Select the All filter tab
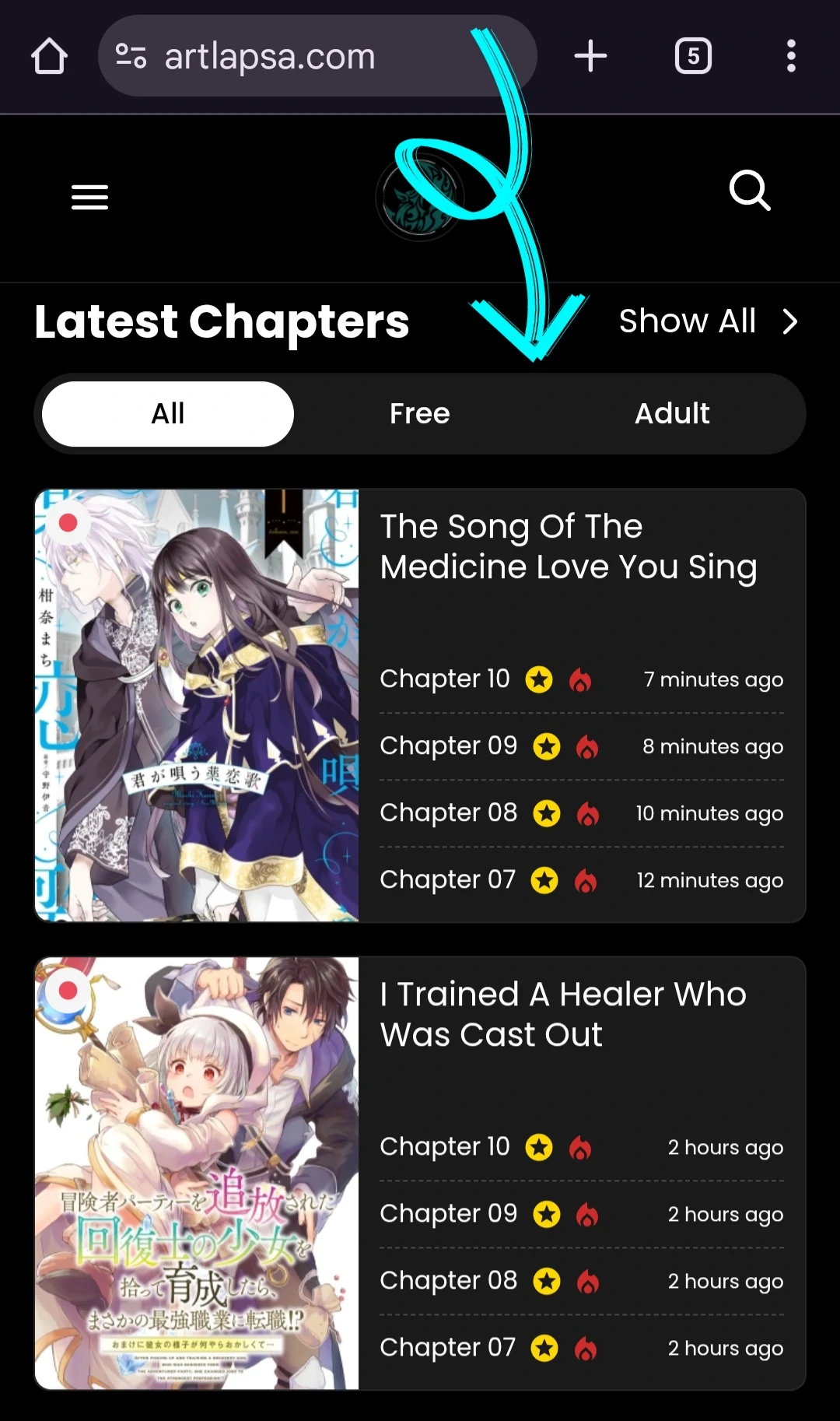This screenshot has width=840, height=1421. click(x=168, y=414)
